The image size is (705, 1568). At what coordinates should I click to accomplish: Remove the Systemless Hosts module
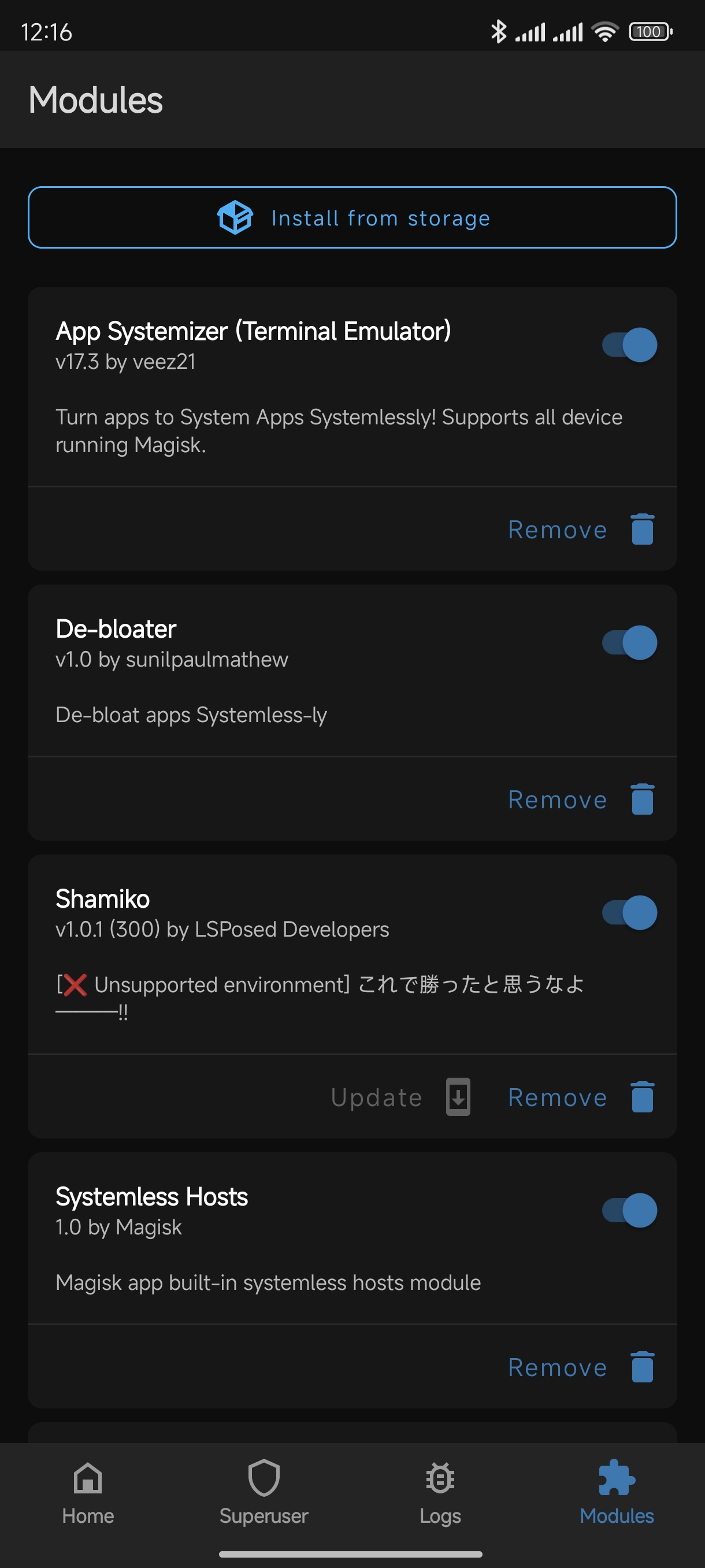pos(581,1367)
